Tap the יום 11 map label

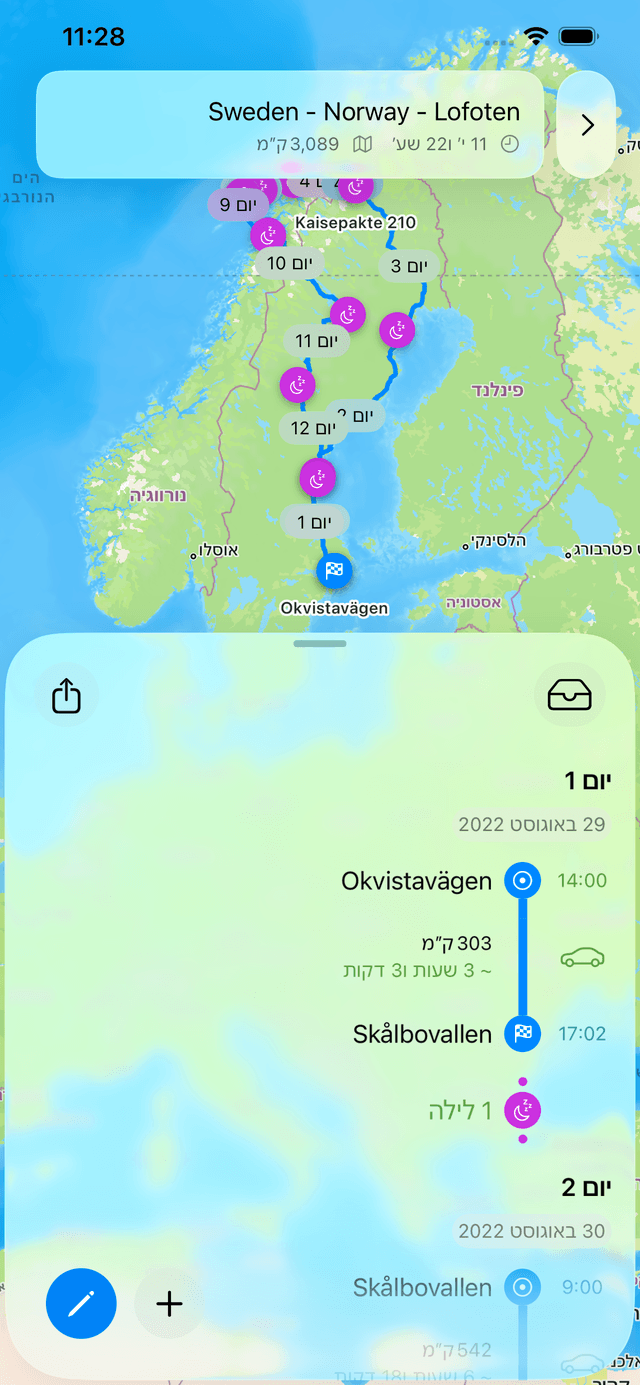(x=317, y=341)
